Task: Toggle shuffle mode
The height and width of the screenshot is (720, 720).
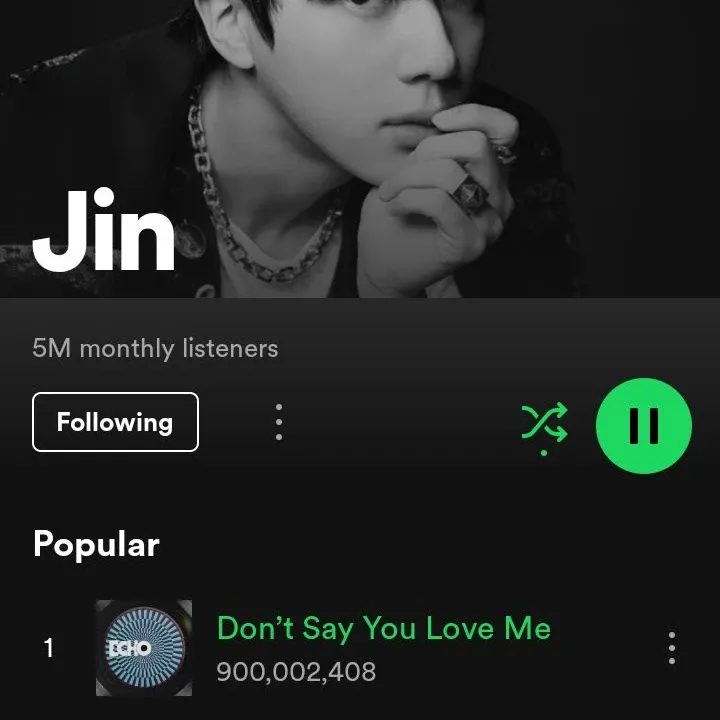Action: [x=544, y=424]
